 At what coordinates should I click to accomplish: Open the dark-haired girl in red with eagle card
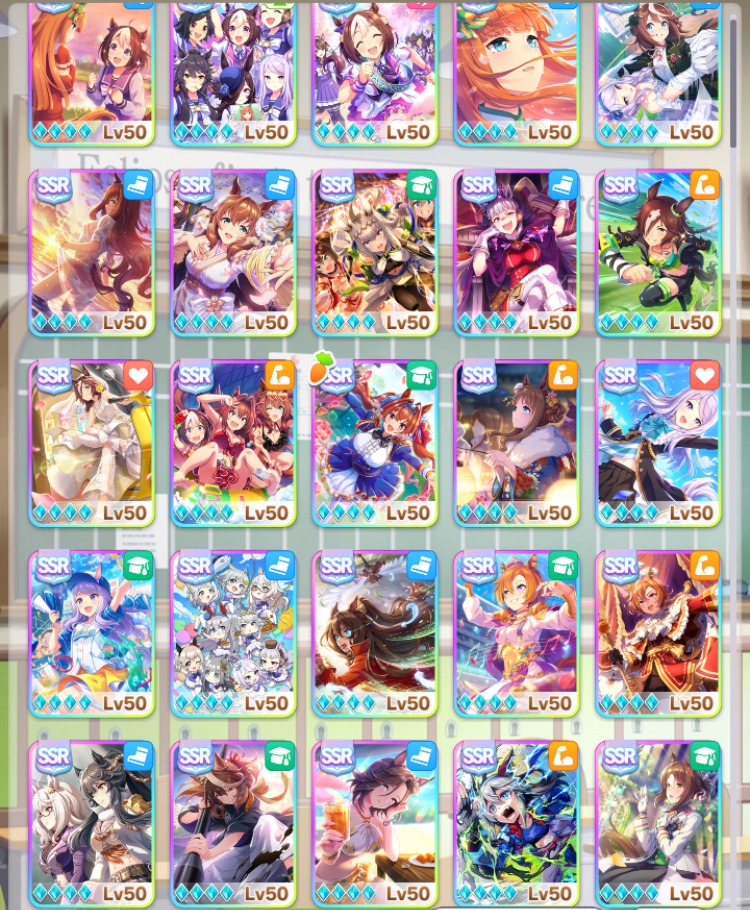(x=375, y=632)
